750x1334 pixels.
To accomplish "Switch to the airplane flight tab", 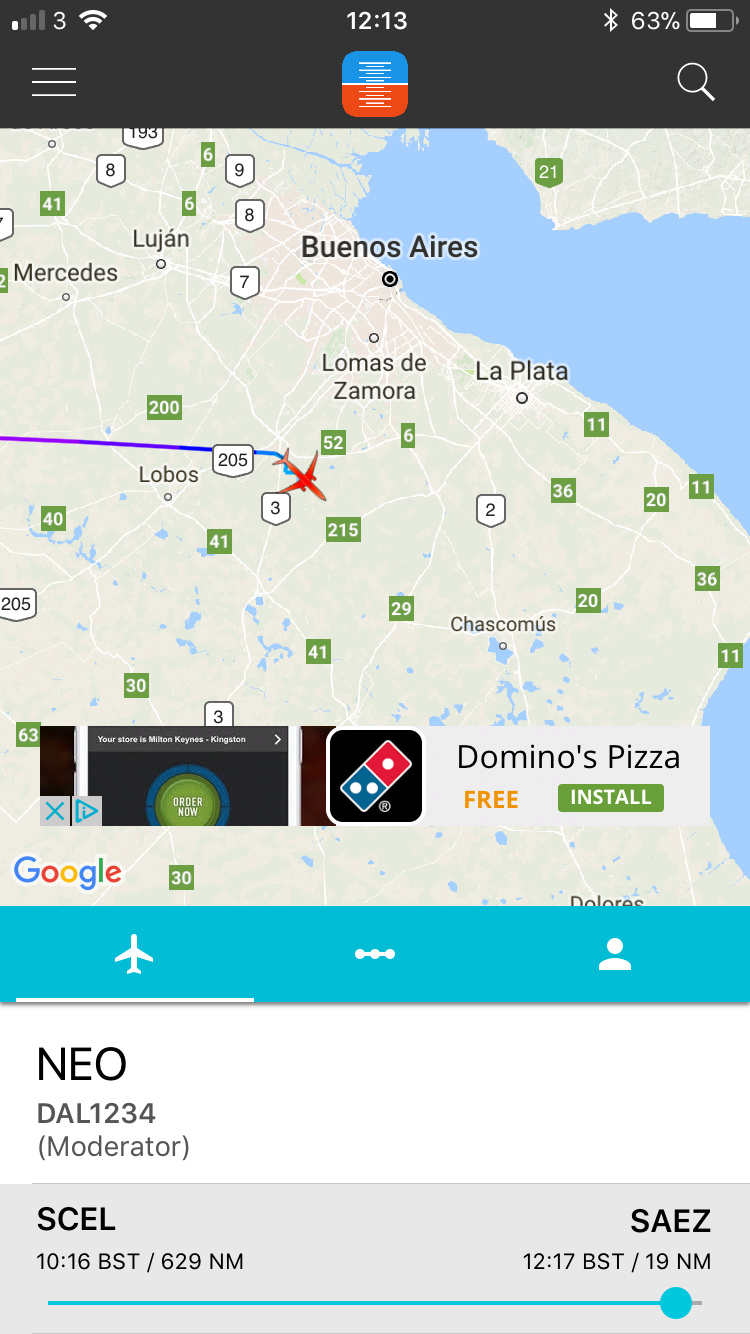I will pyautogui.click(x=134, y=955).
